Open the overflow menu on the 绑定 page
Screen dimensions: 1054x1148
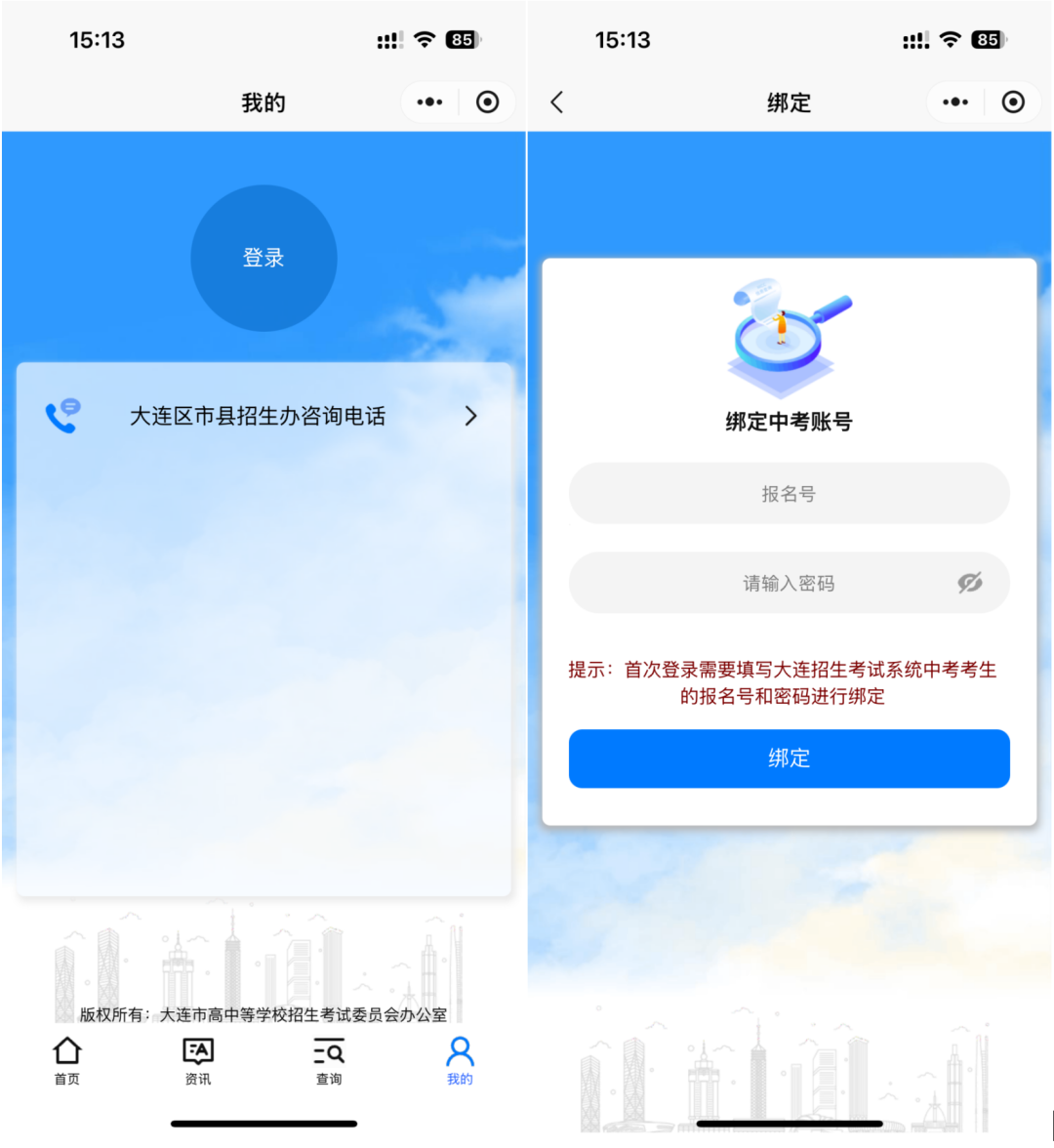pos(955,102)
